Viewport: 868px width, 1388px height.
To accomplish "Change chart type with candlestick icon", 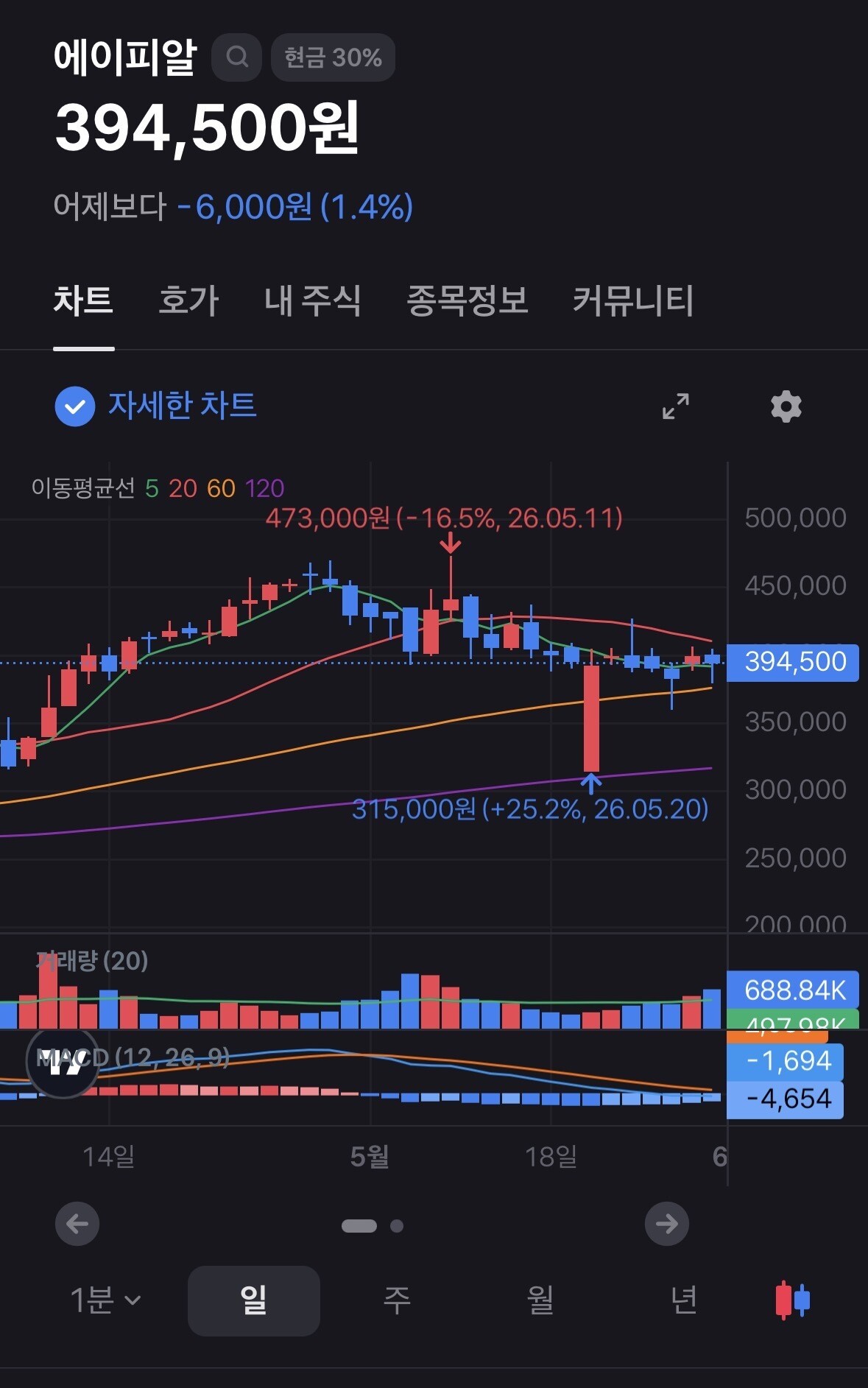I will coord(793,1300).
